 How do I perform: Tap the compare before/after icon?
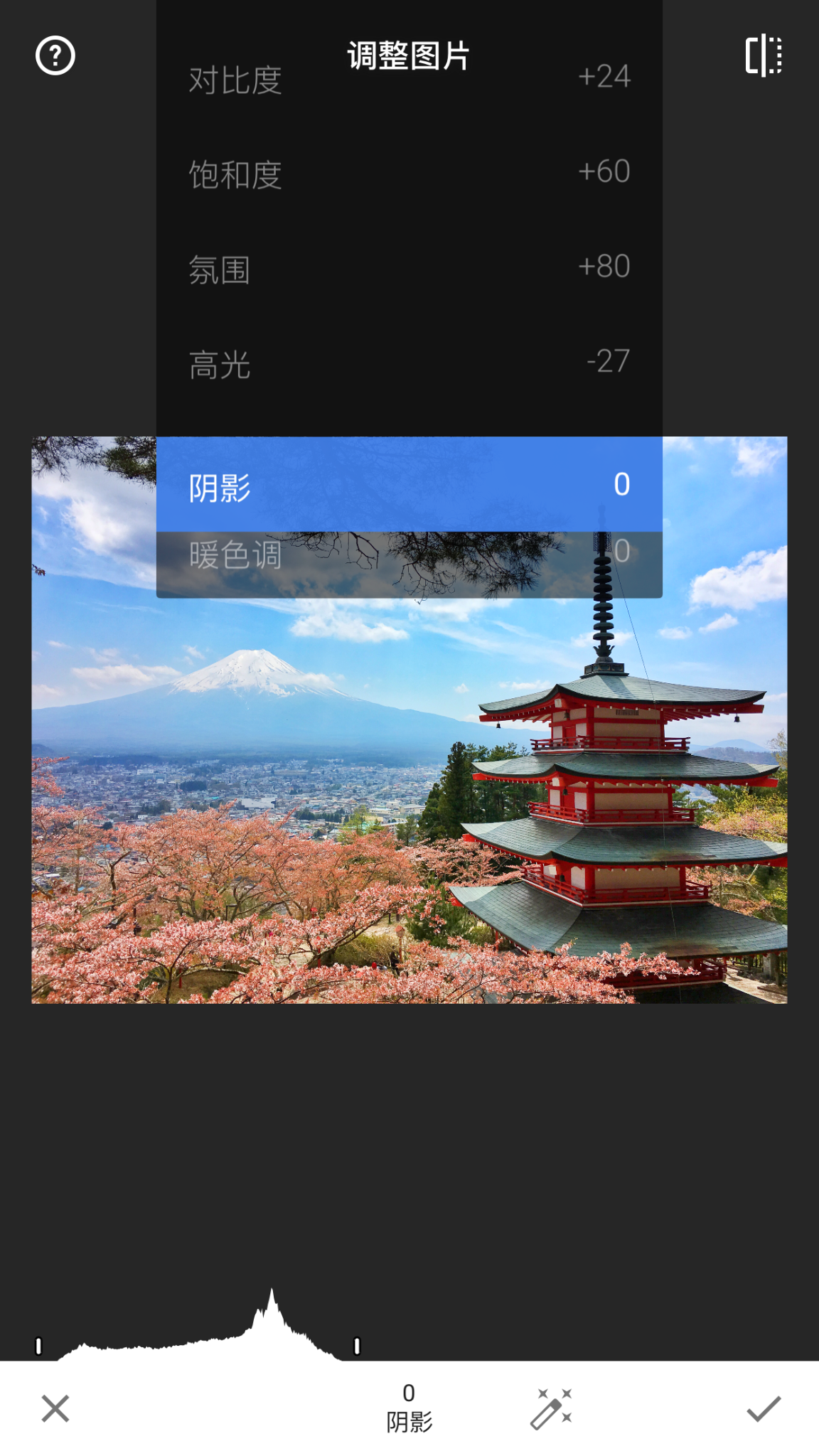764,55
